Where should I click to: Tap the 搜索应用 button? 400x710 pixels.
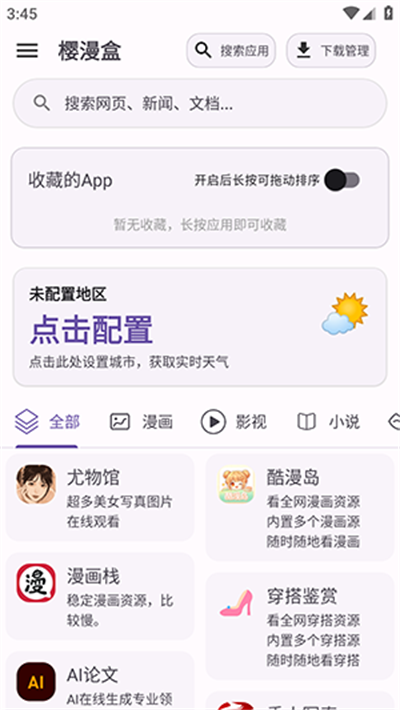(231, 50)
